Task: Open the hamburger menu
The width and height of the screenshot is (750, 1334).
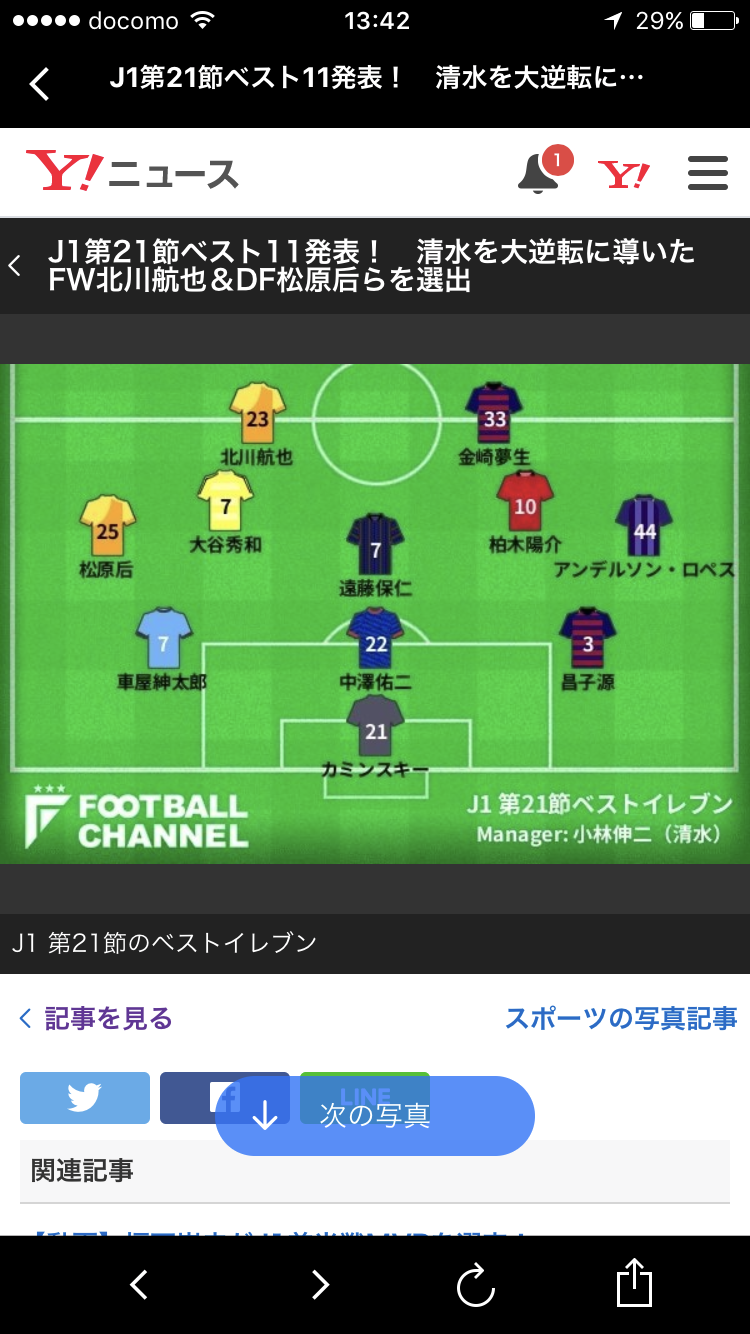Action: pyautogui.click(x=708, y=173)
